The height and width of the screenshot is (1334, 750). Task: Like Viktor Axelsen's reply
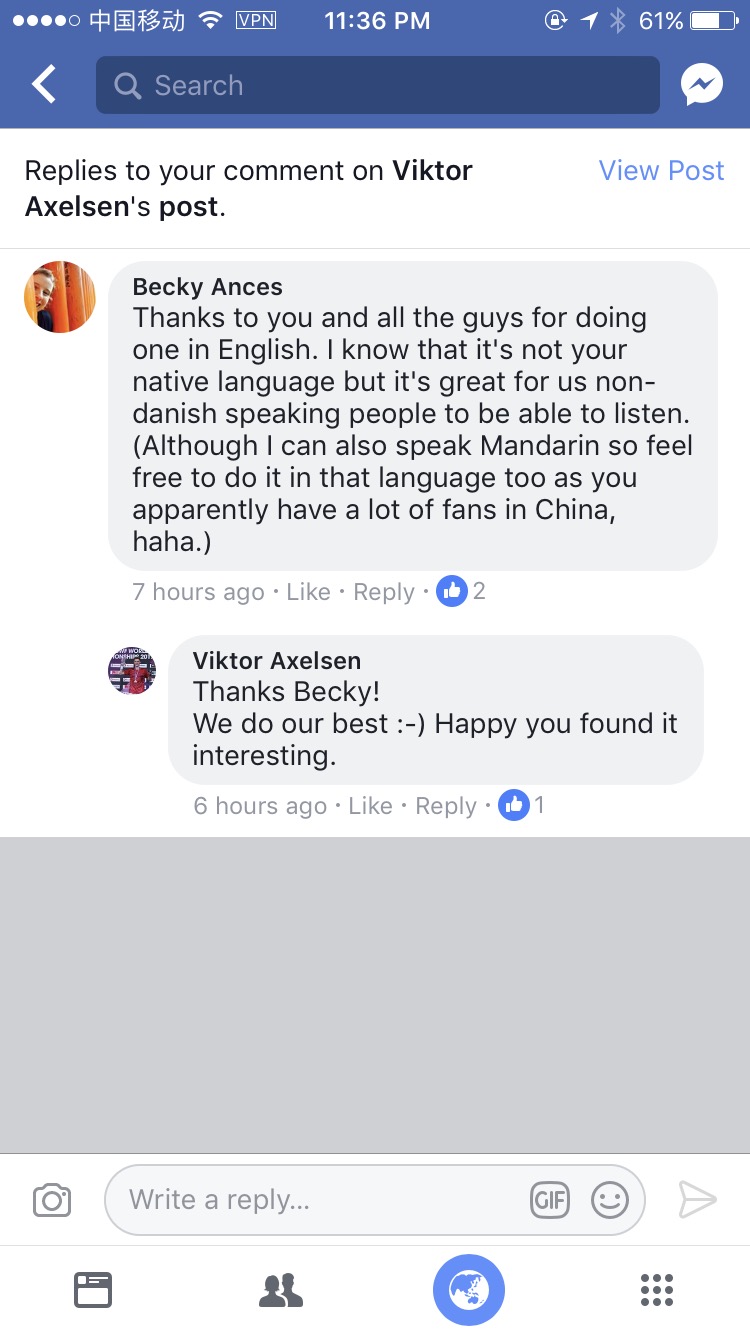(370, 806)
